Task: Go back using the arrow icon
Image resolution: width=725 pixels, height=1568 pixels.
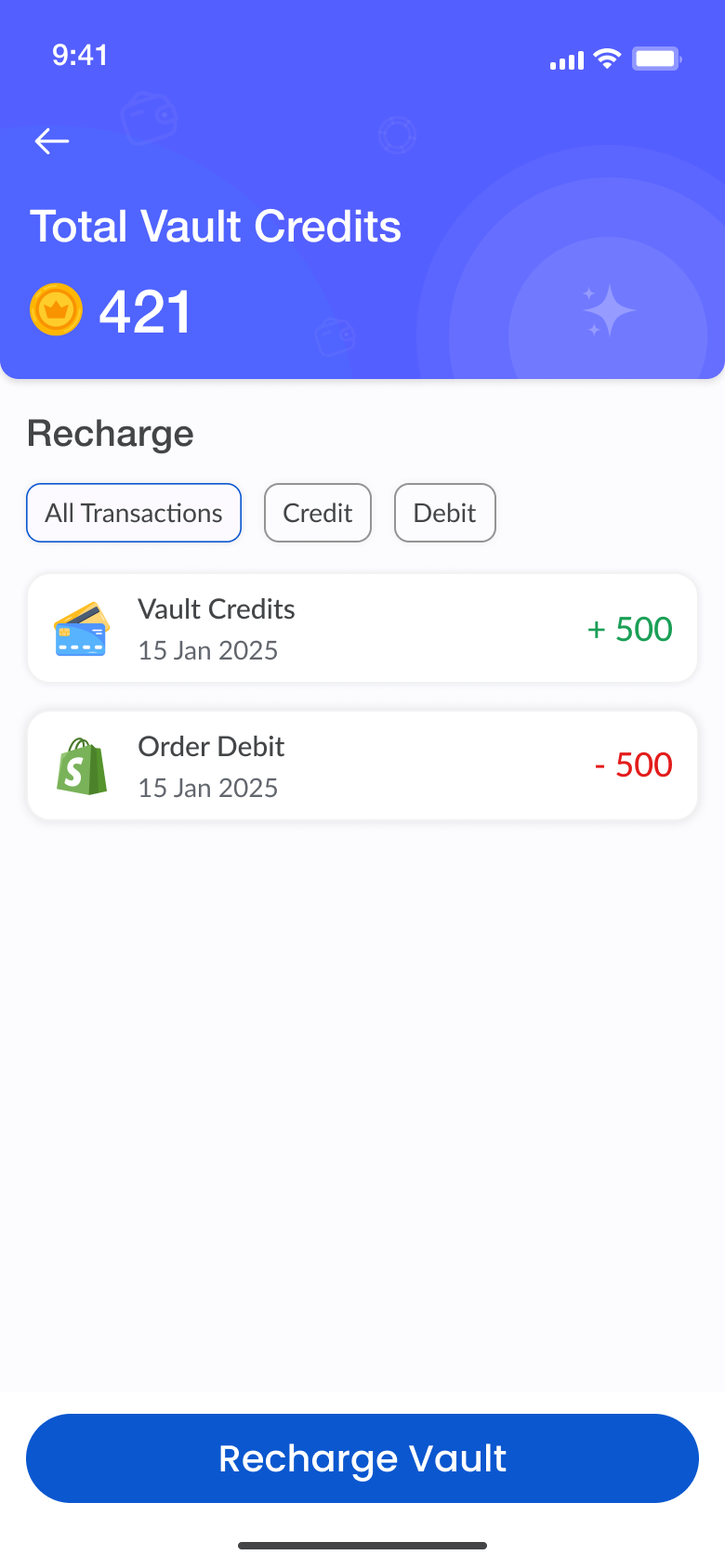Action: pos(52,141)
